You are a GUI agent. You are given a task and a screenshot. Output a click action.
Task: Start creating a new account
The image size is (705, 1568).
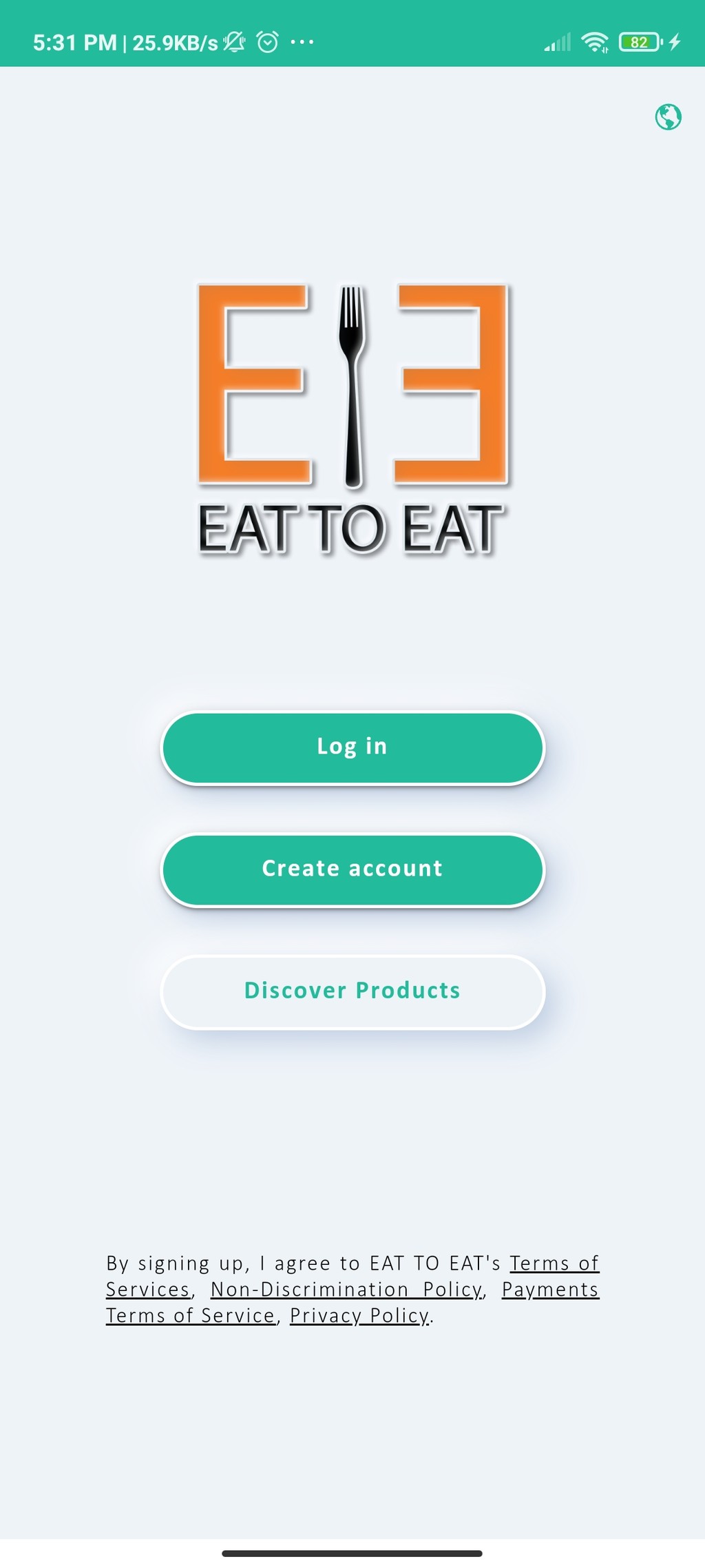(352, 870)
